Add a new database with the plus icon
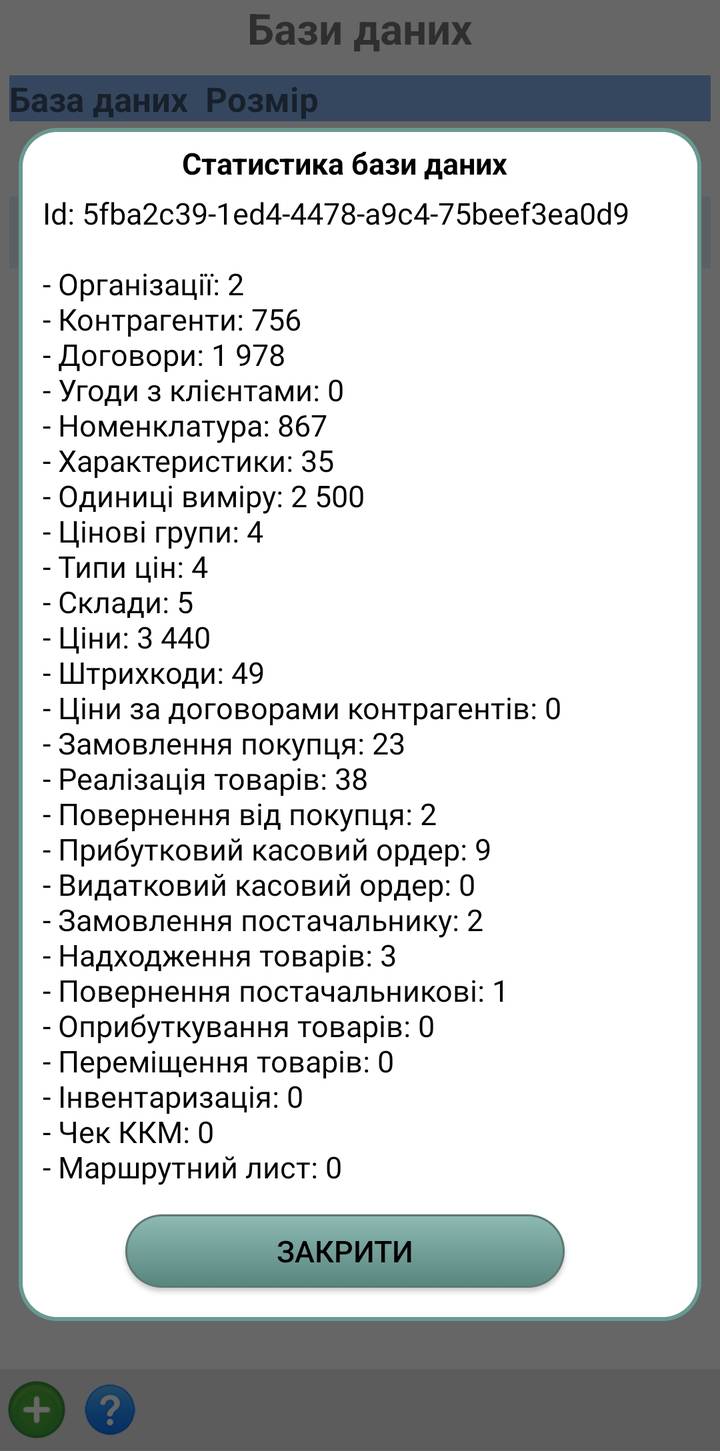The height and width of the screenshot is (1451, 720). (37, 1410)
